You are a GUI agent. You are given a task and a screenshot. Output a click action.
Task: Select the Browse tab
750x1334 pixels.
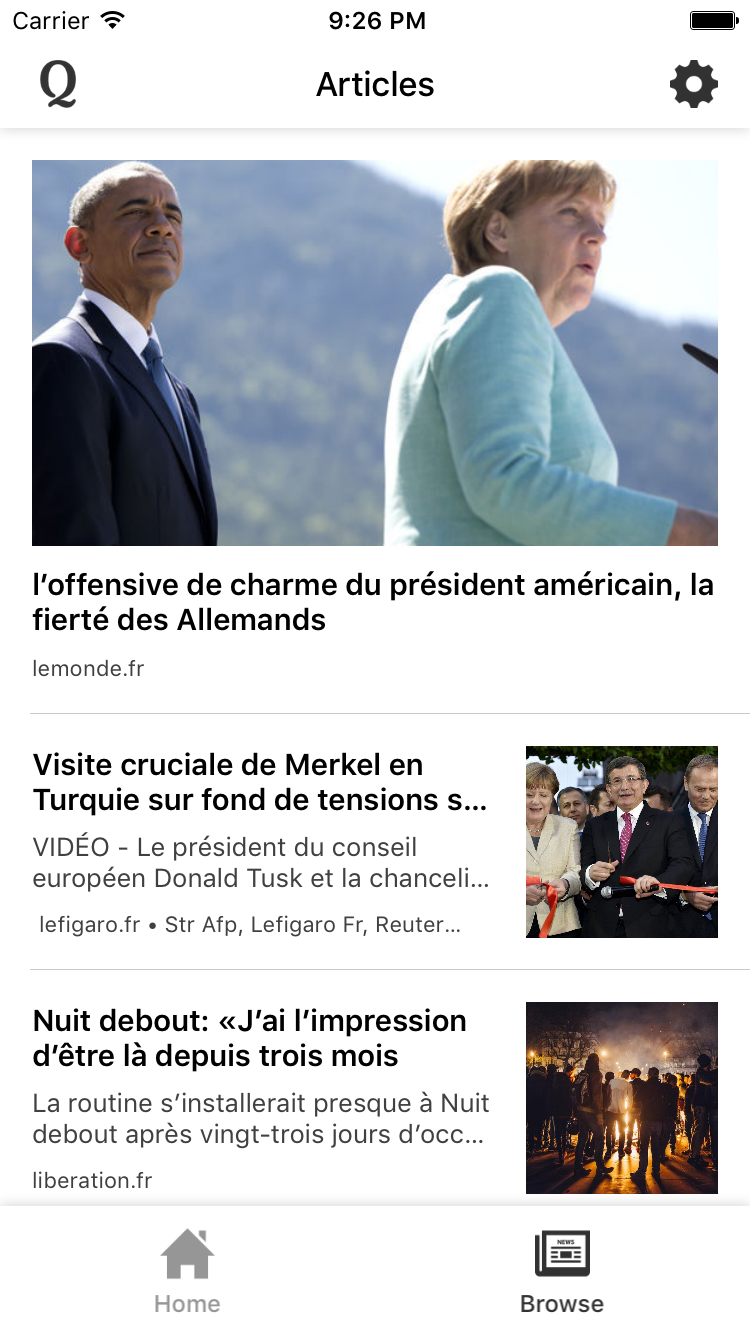click(561, 1271)
